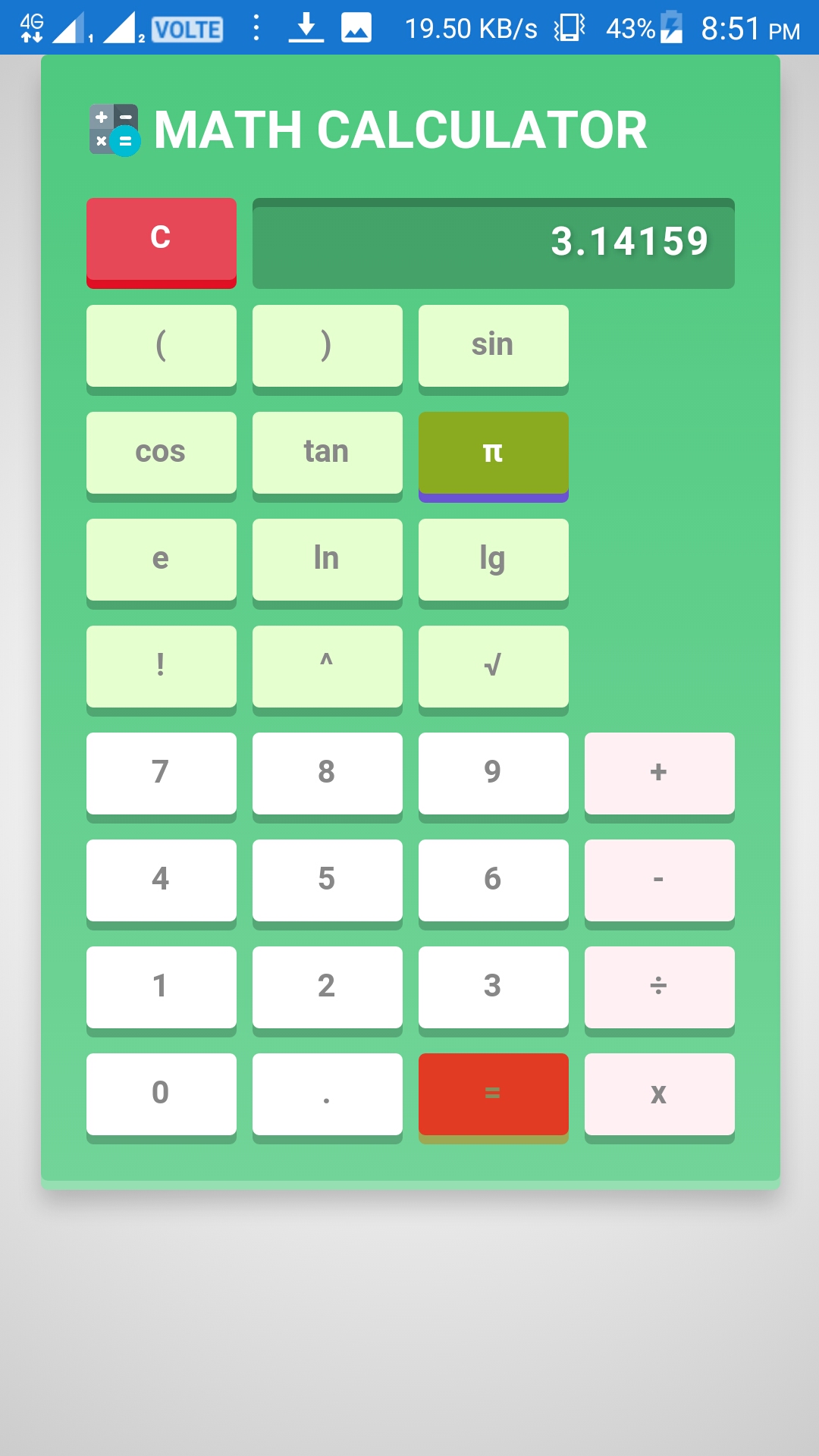Choose the tan function
Image resolution: width=819 pixels, height=1456 pixels.
pyautogui.click(x=327, y=453)
